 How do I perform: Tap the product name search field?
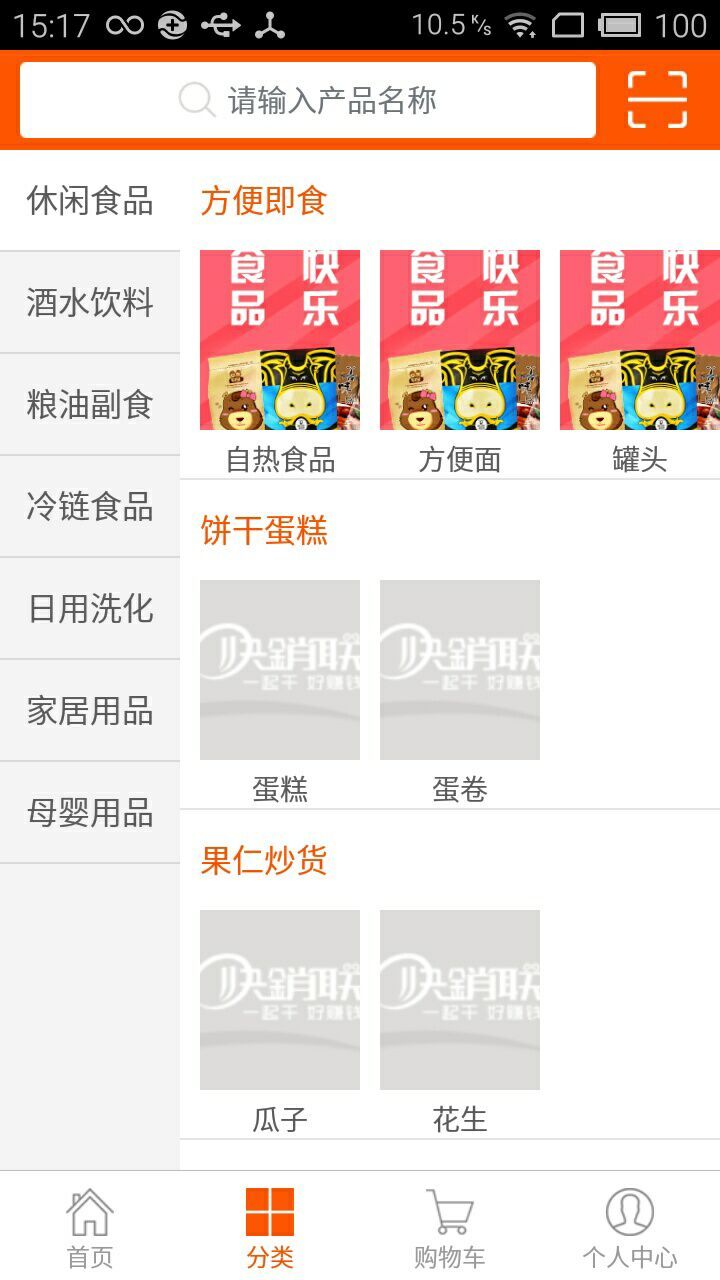point(308,100)
